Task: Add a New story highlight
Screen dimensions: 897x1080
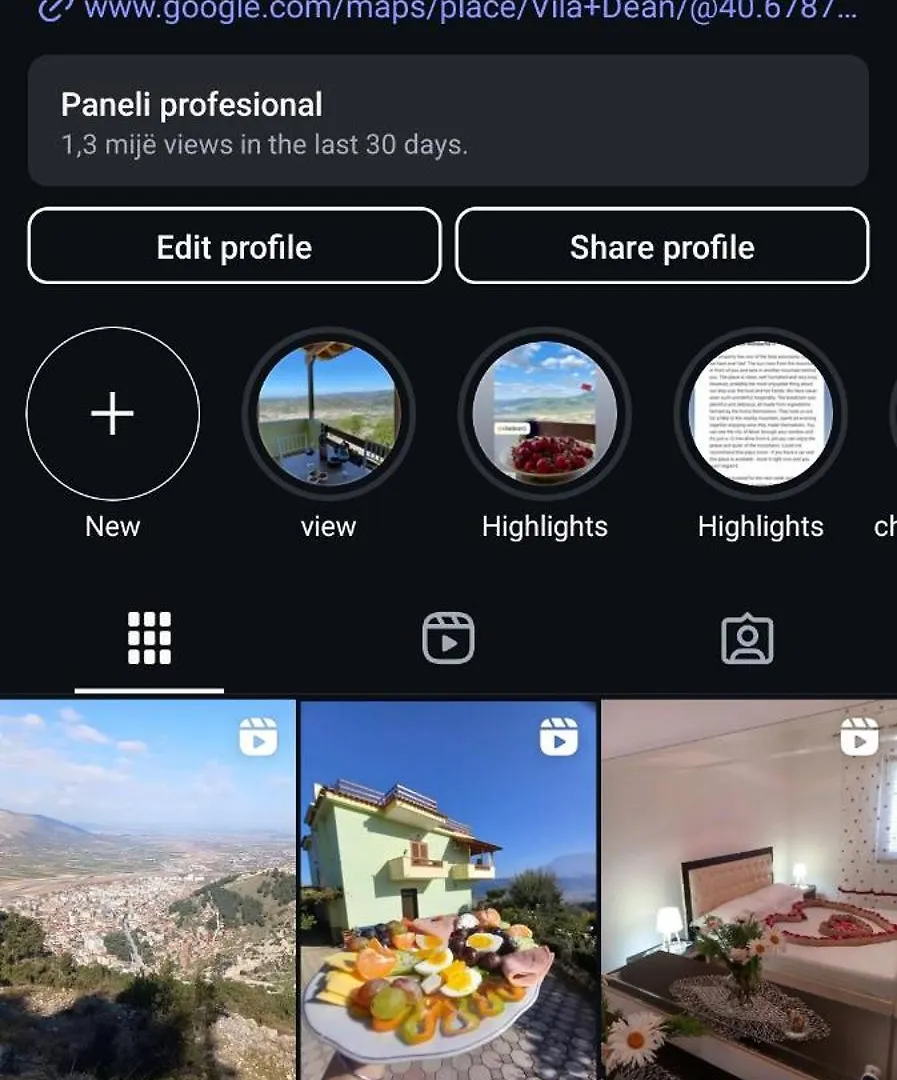Action: [x=113, y=414]
